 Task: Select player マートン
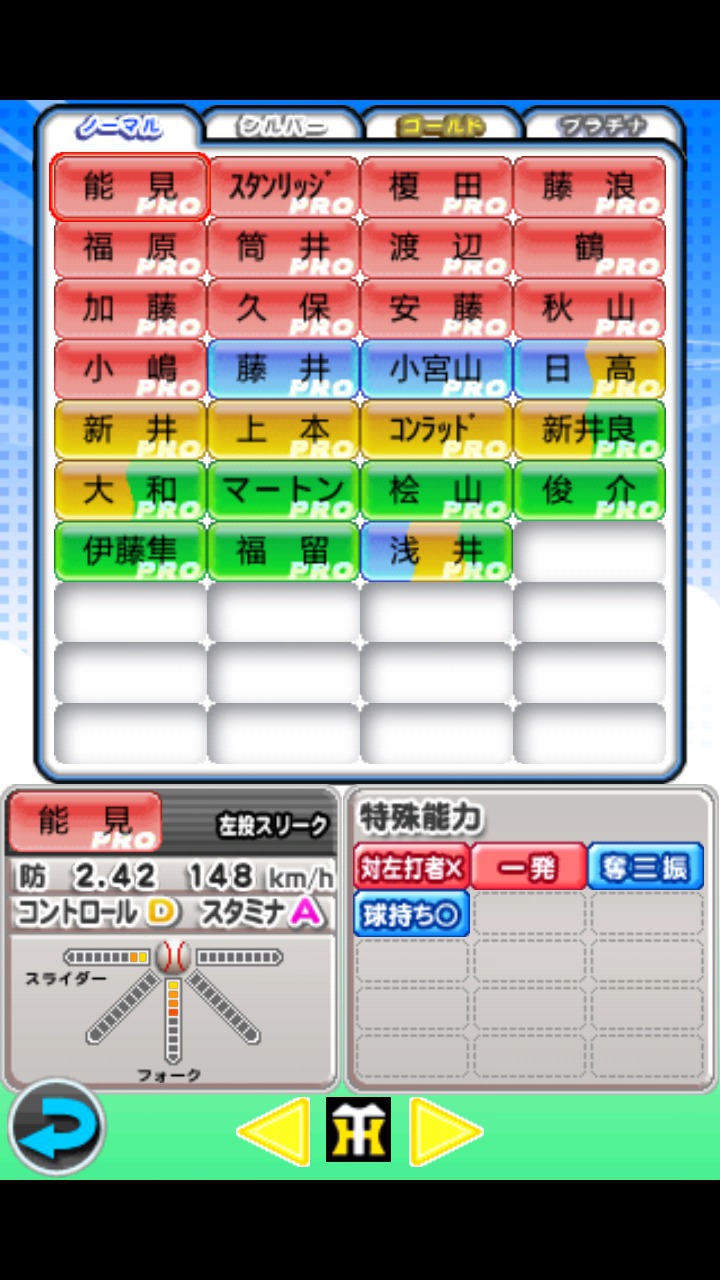[283, 492]
